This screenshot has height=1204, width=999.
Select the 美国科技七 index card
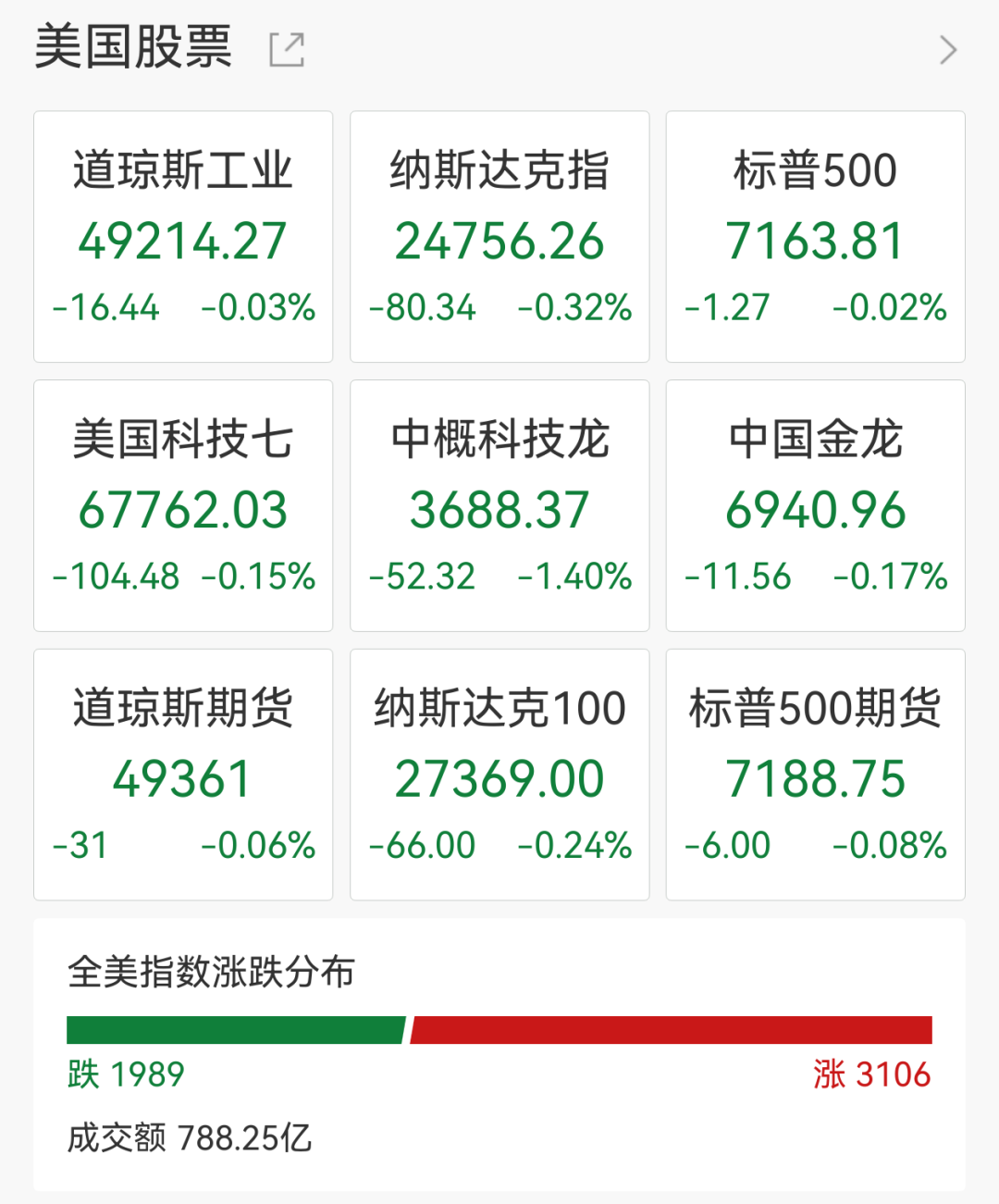tap(182, 504)
